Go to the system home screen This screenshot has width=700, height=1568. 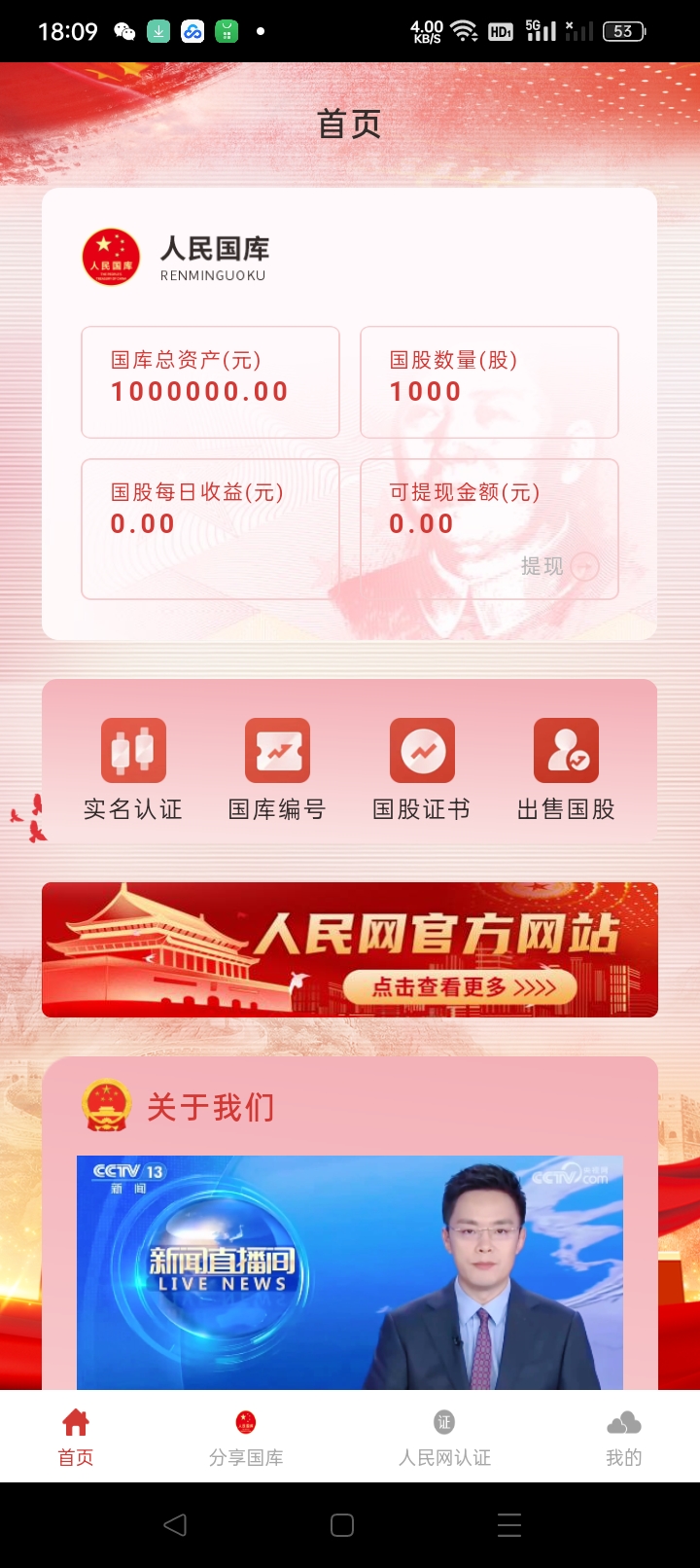click(342, 1525)
